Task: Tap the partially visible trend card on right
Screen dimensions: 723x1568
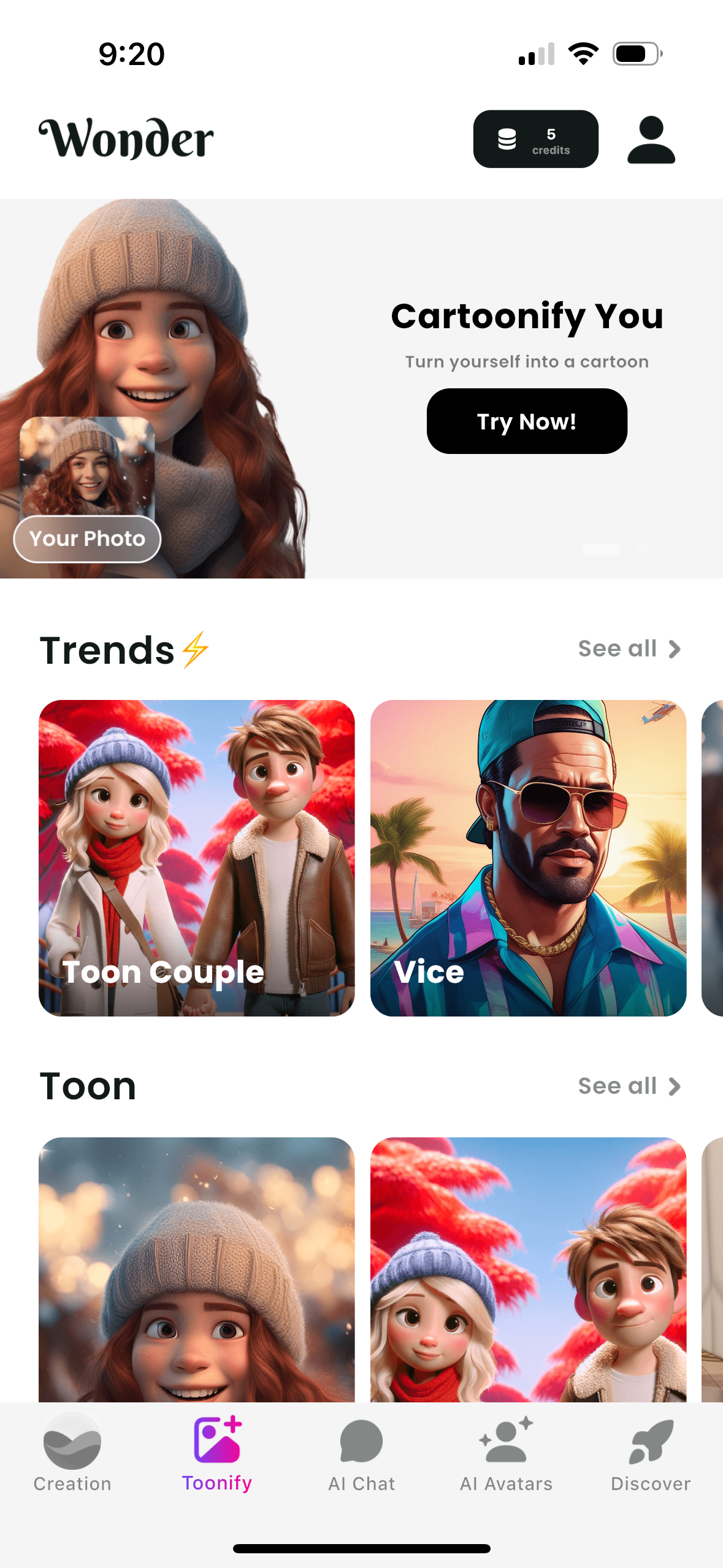Action: click(714, 859)
